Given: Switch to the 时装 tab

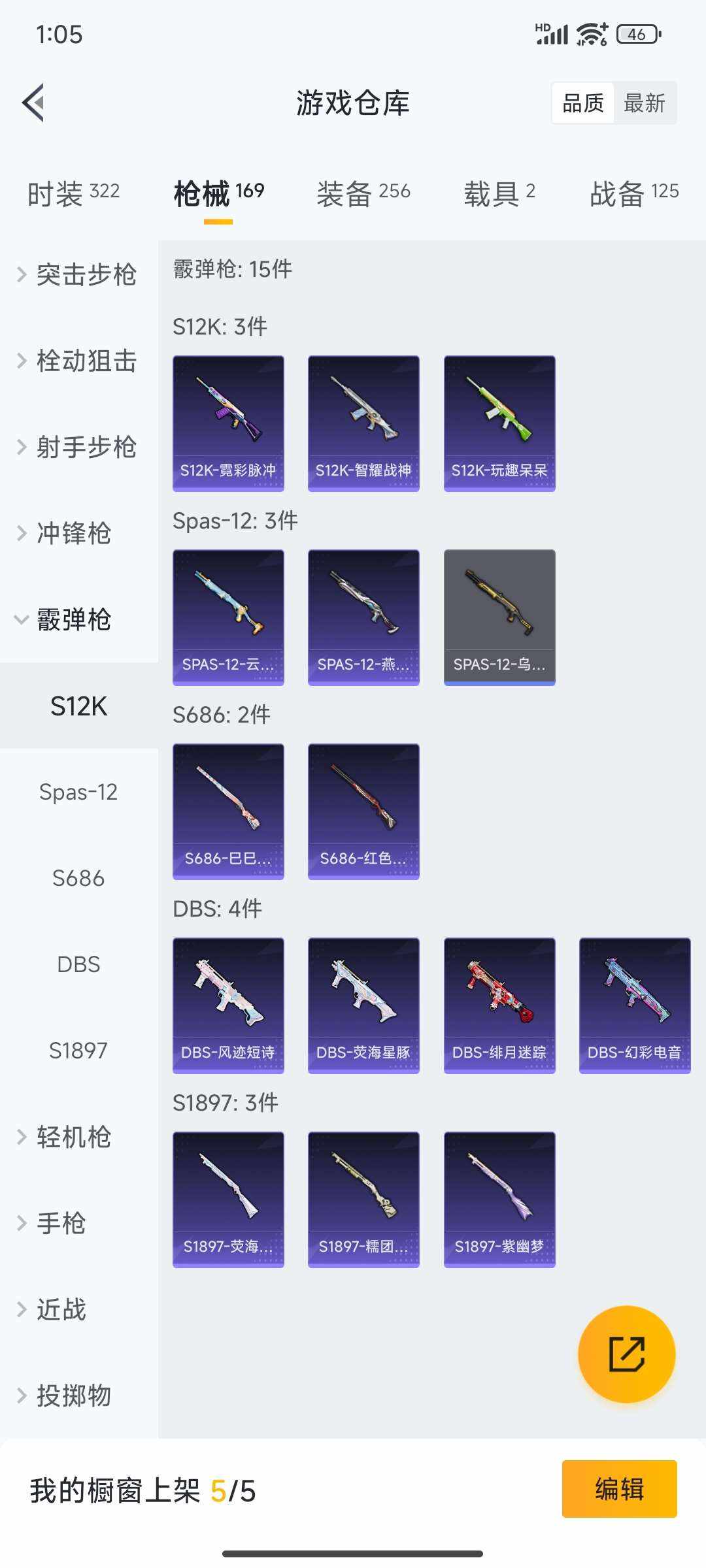Looking at the screenshot, I should coord(73,193).
